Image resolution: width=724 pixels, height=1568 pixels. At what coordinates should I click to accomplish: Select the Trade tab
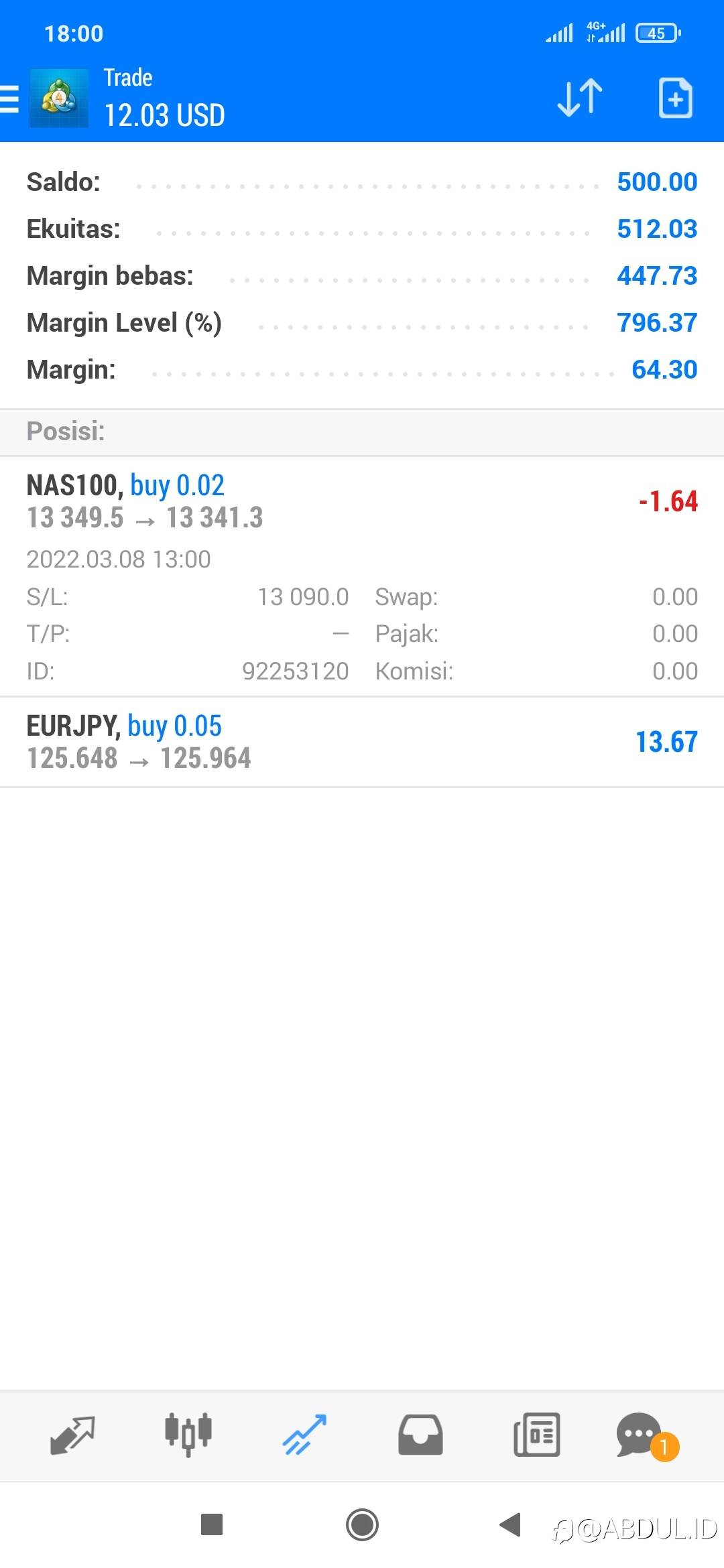[x=304, y=1435]
